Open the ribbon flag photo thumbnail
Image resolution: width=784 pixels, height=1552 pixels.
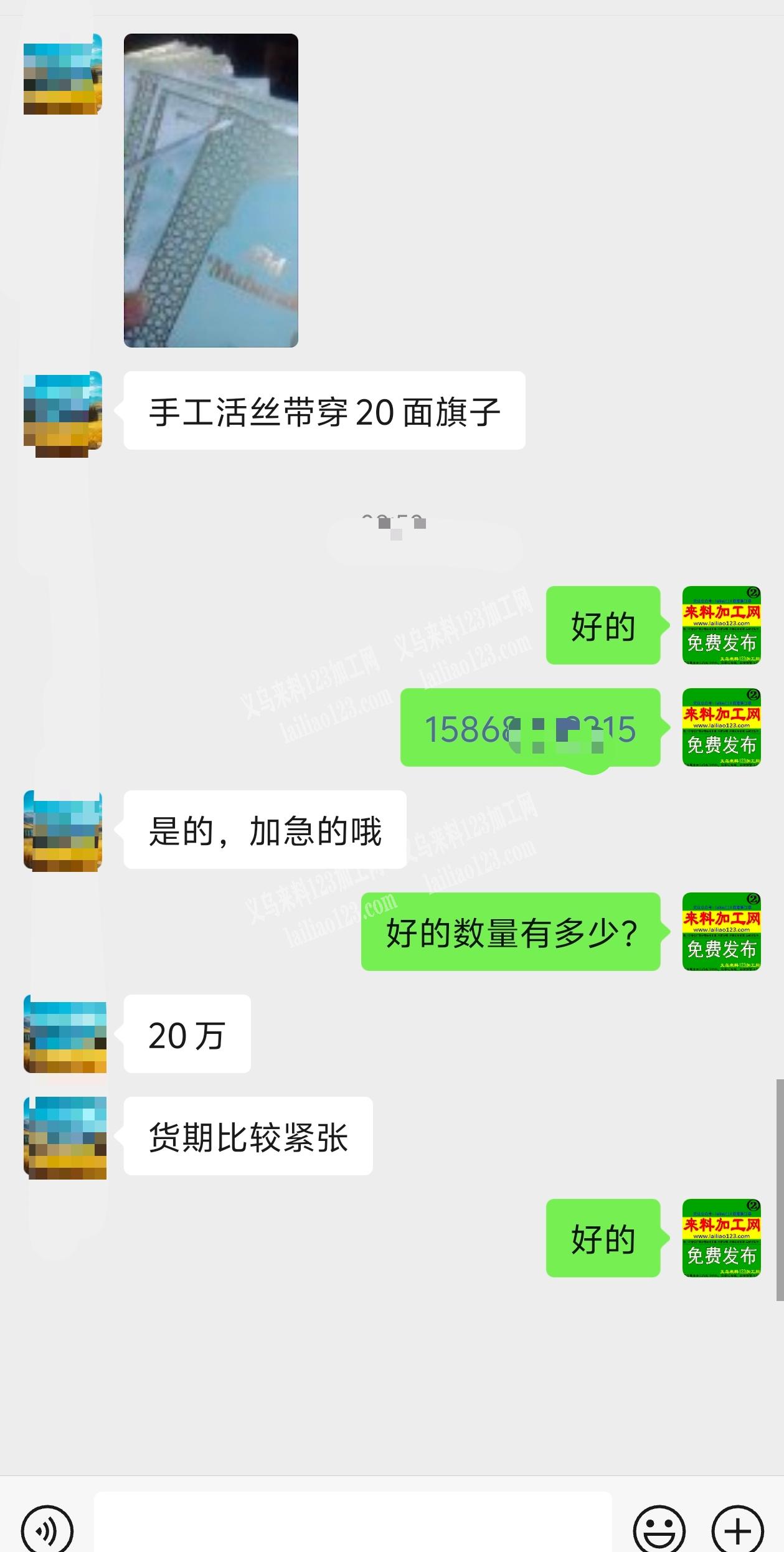click(212, 190)
